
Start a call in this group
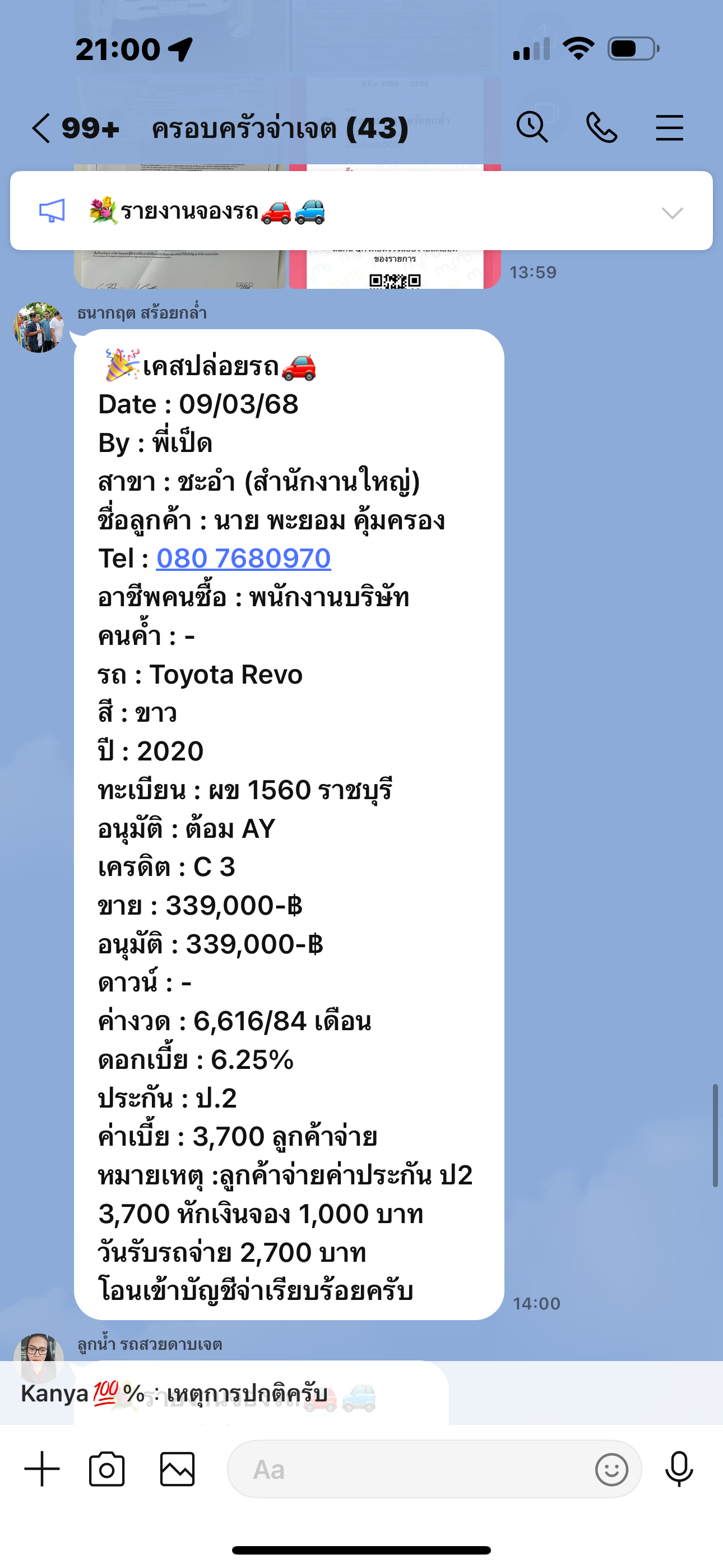tap(601, 128)
